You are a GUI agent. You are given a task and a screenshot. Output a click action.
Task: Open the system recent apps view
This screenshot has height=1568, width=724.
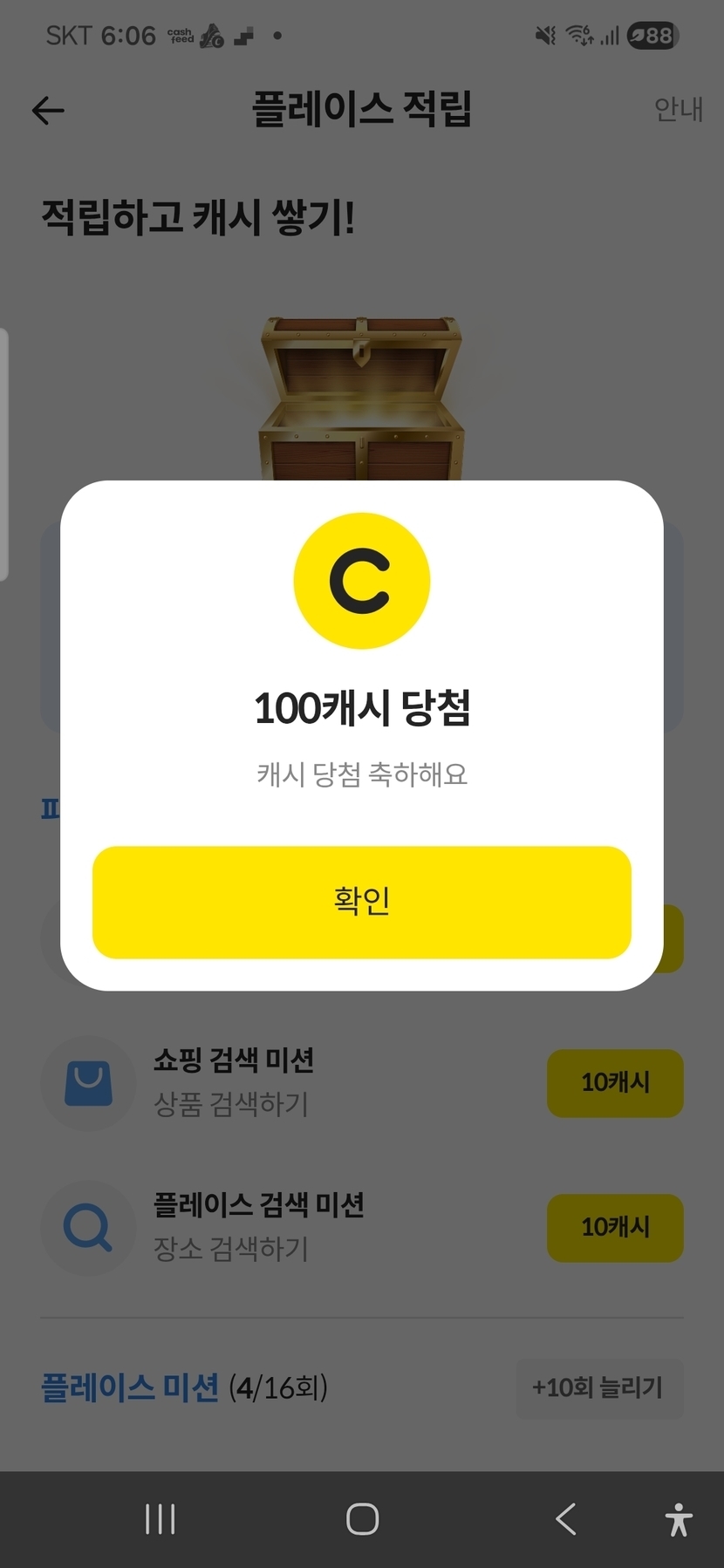click(161, 1519)
